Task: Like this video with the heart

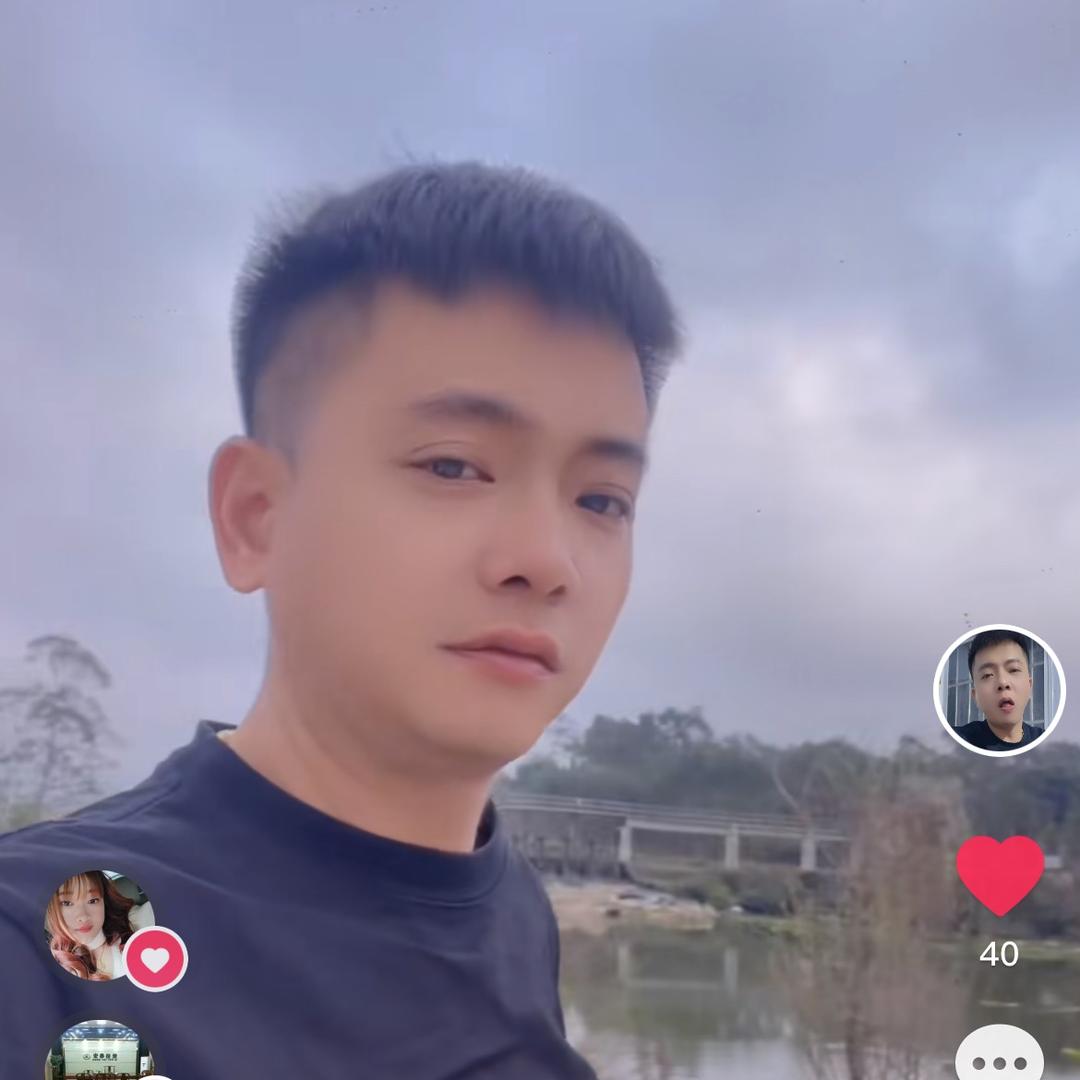Action: pos(999,875)
